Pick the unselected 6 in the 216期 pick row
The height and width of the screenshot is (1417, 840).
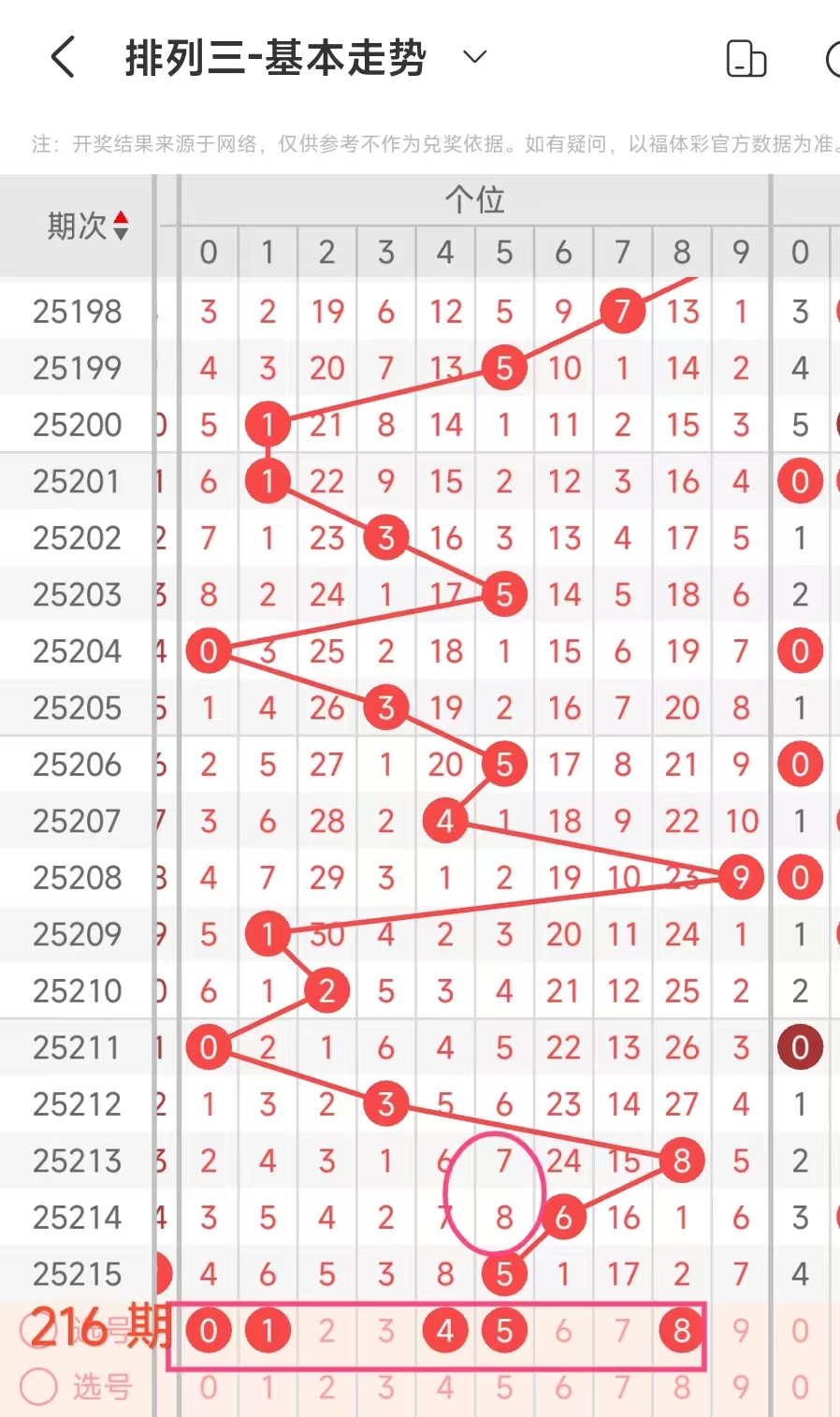tap(563, 1330)
